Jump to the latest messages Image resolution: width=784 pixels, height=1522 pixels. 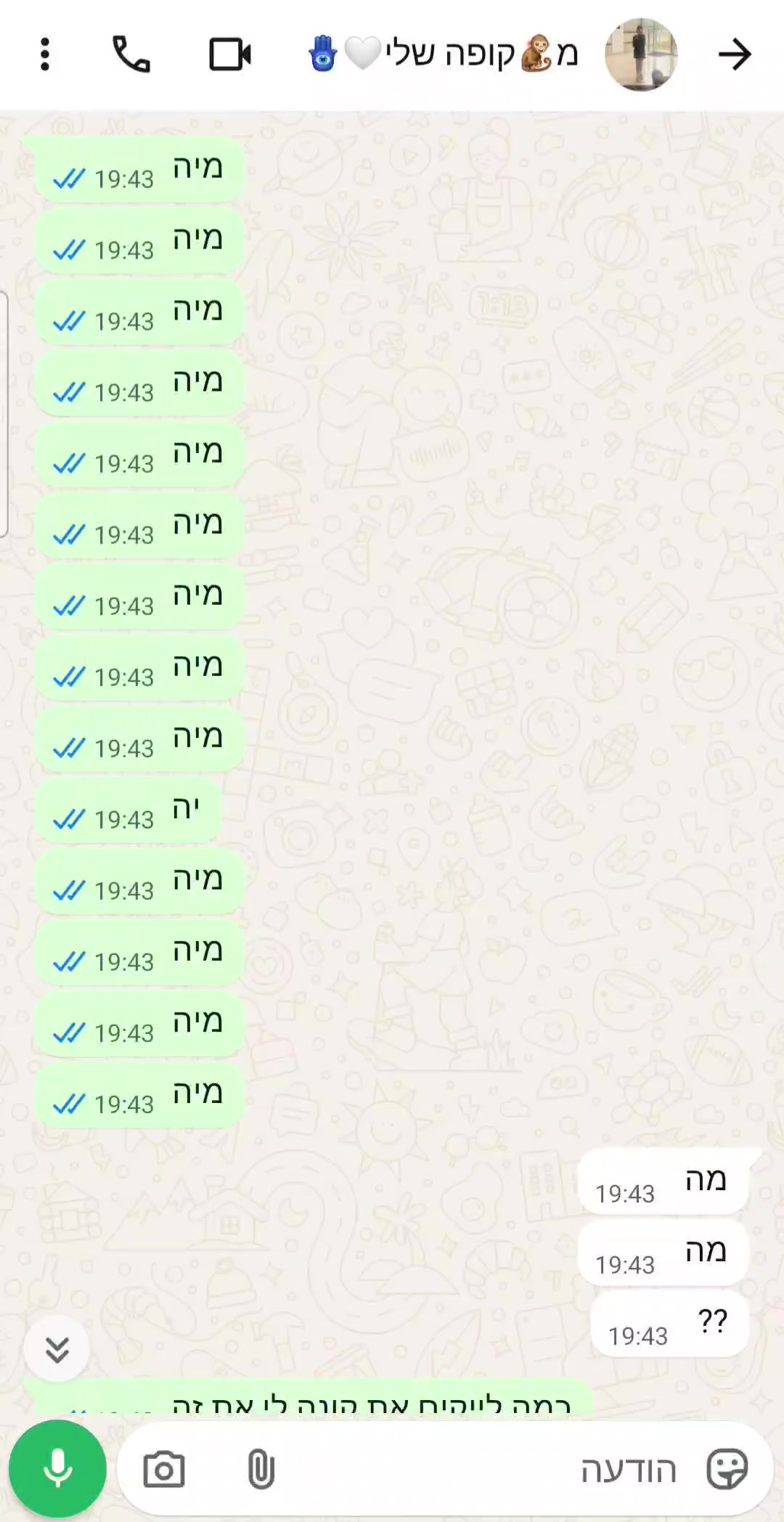57,1348
